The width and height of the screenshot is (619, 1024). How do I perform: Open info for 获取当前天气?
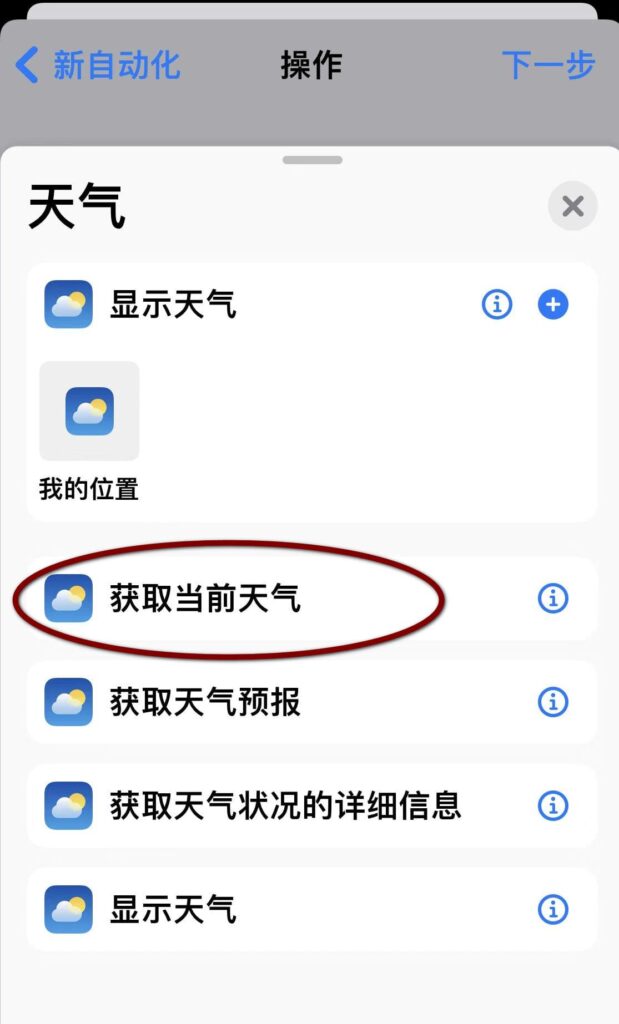tap(552, 598)
